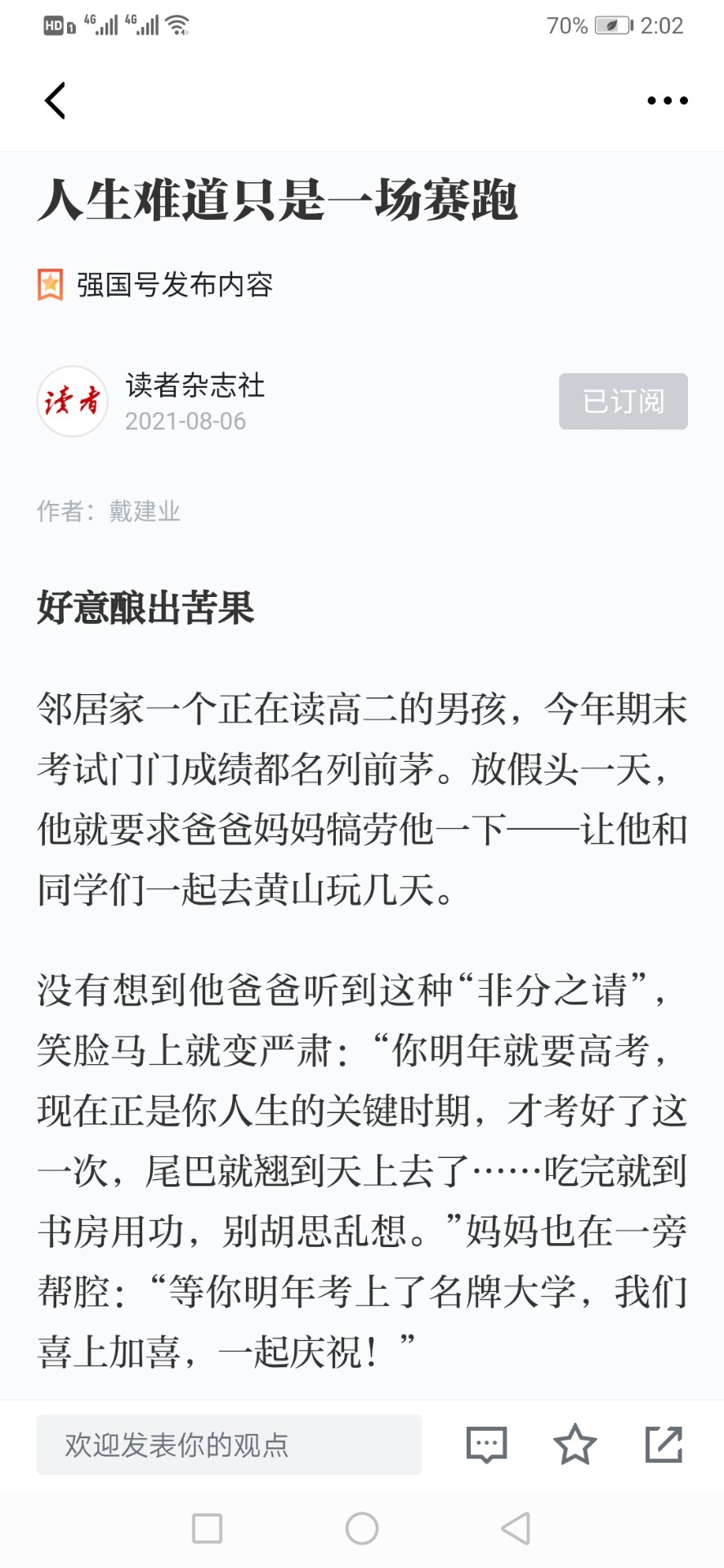View the article comments
The height and width of the screenshot is (1568, 724).
pyautogui.click(x=486, y=1444)
